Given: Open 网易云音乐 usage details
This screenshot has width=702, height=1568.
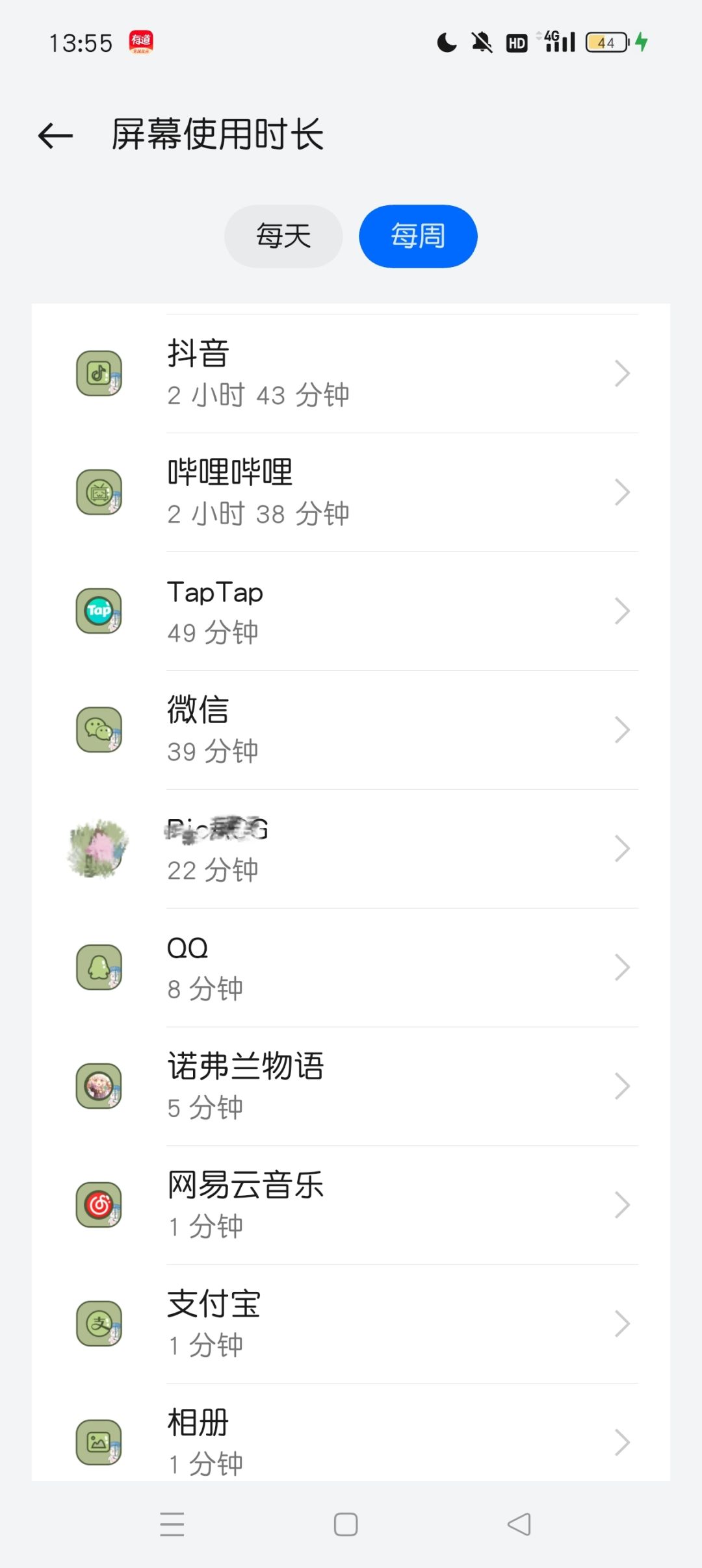Looking at the screenshot, I should [351, 1205].
